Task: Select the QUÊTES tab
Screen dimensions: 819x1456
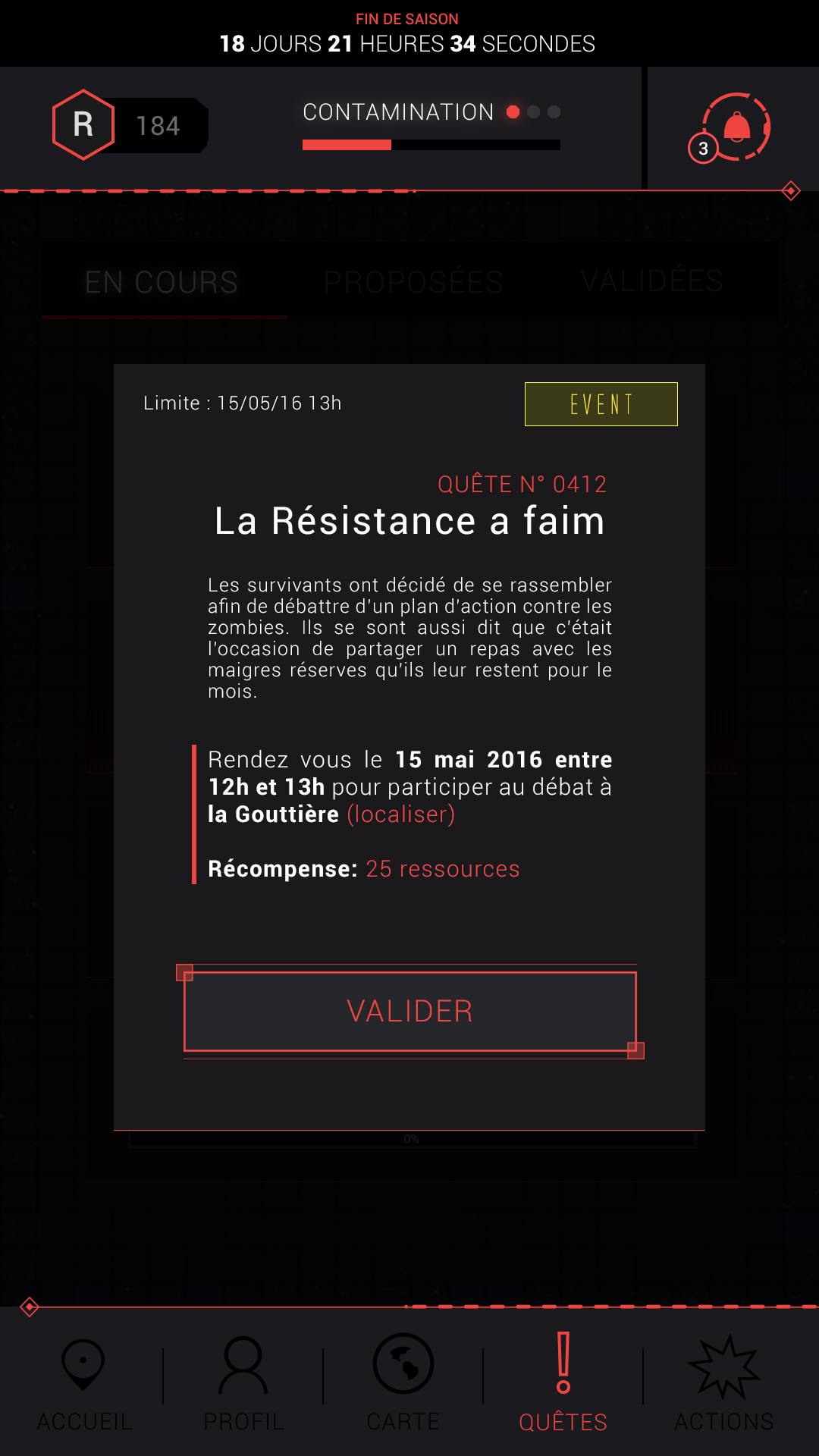Action: (563, 1384)
